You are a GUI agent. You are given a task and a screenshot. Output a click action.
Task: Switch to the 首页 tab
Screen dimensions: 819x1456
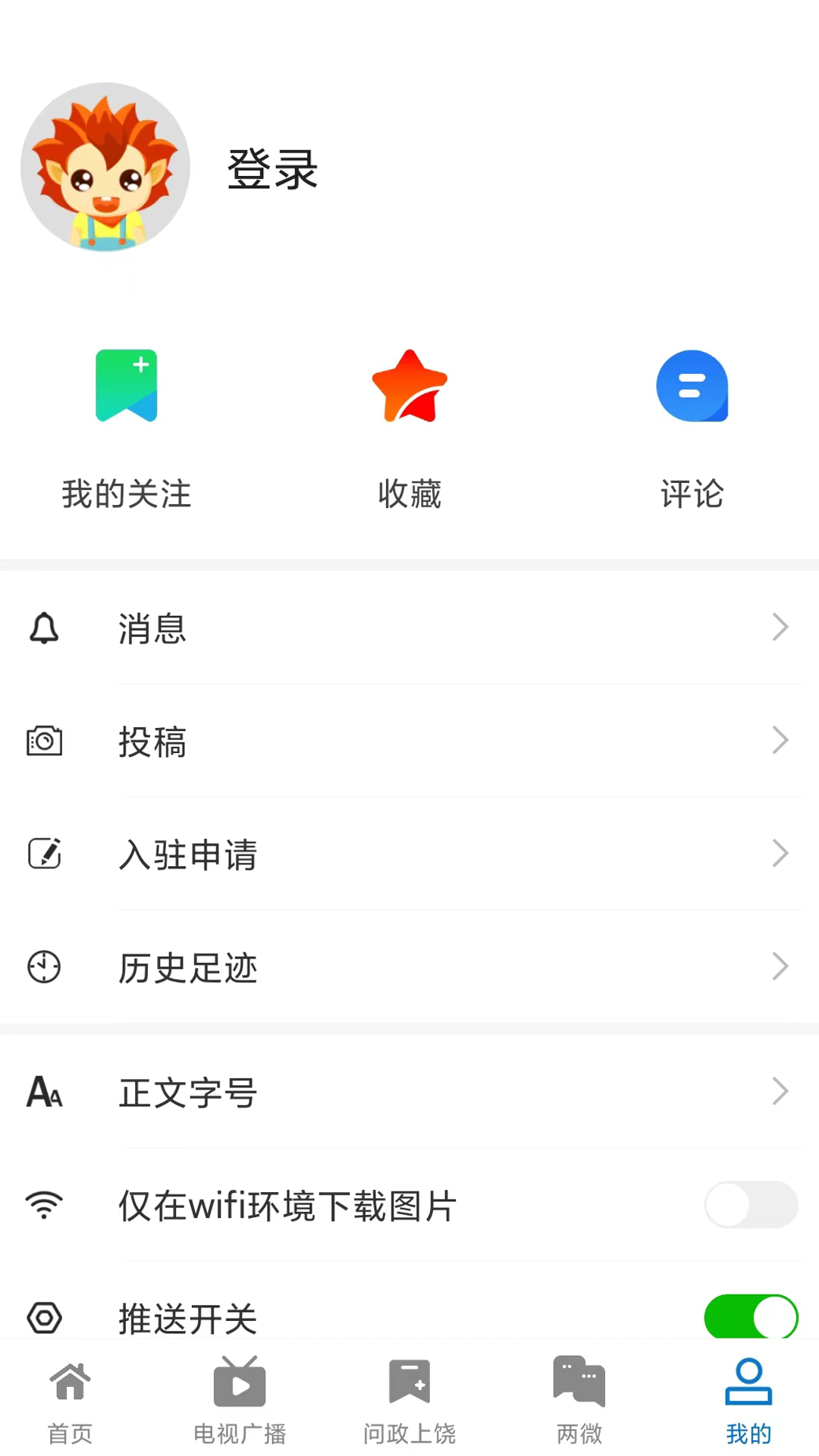(70, 1400)
